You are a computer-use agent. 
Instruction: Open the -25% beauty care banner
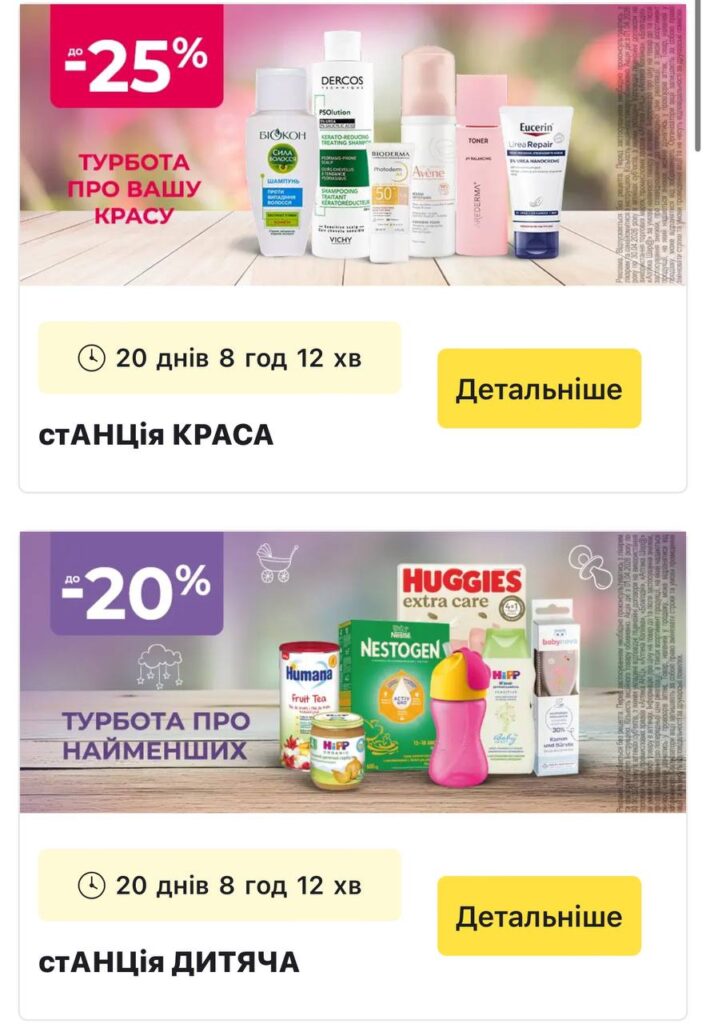[x=352, y=145]
